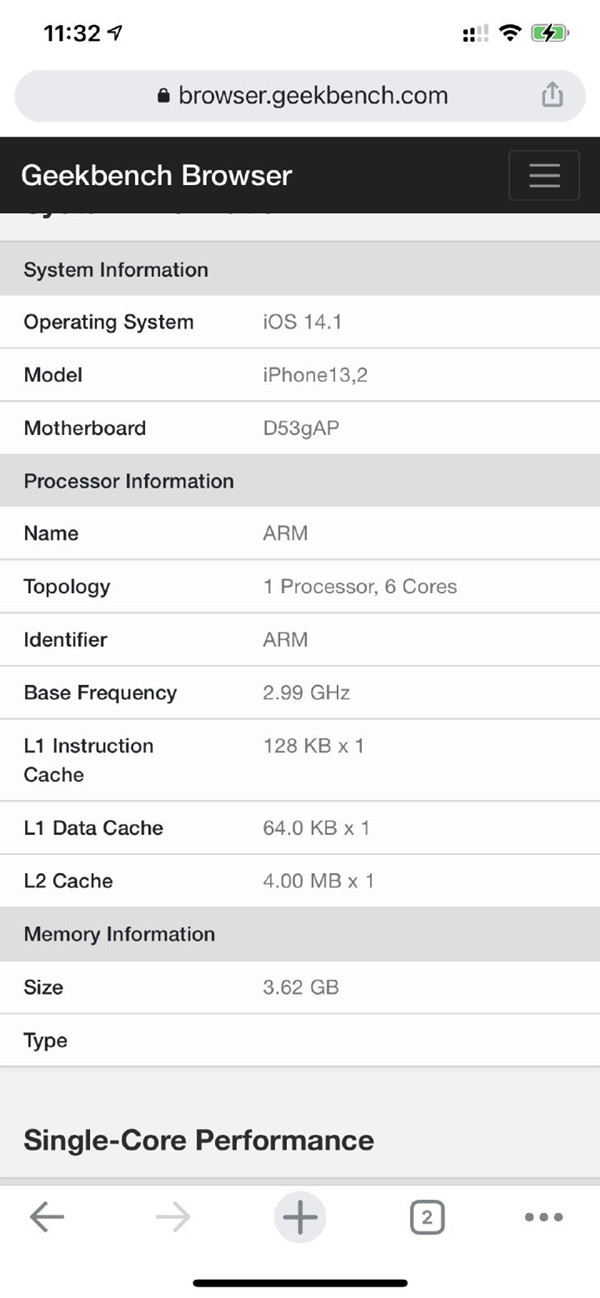Show the open tabs switcher
Viewport: 600px width, 1298px height.
pos(427,1217)
